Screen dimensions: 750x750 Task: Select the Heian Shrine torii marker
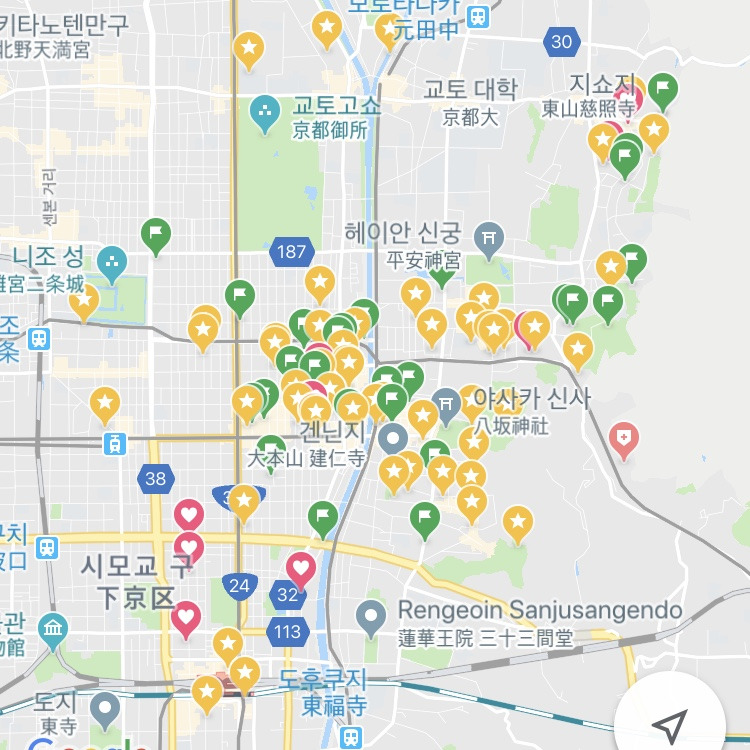click(x=489, y=241)
